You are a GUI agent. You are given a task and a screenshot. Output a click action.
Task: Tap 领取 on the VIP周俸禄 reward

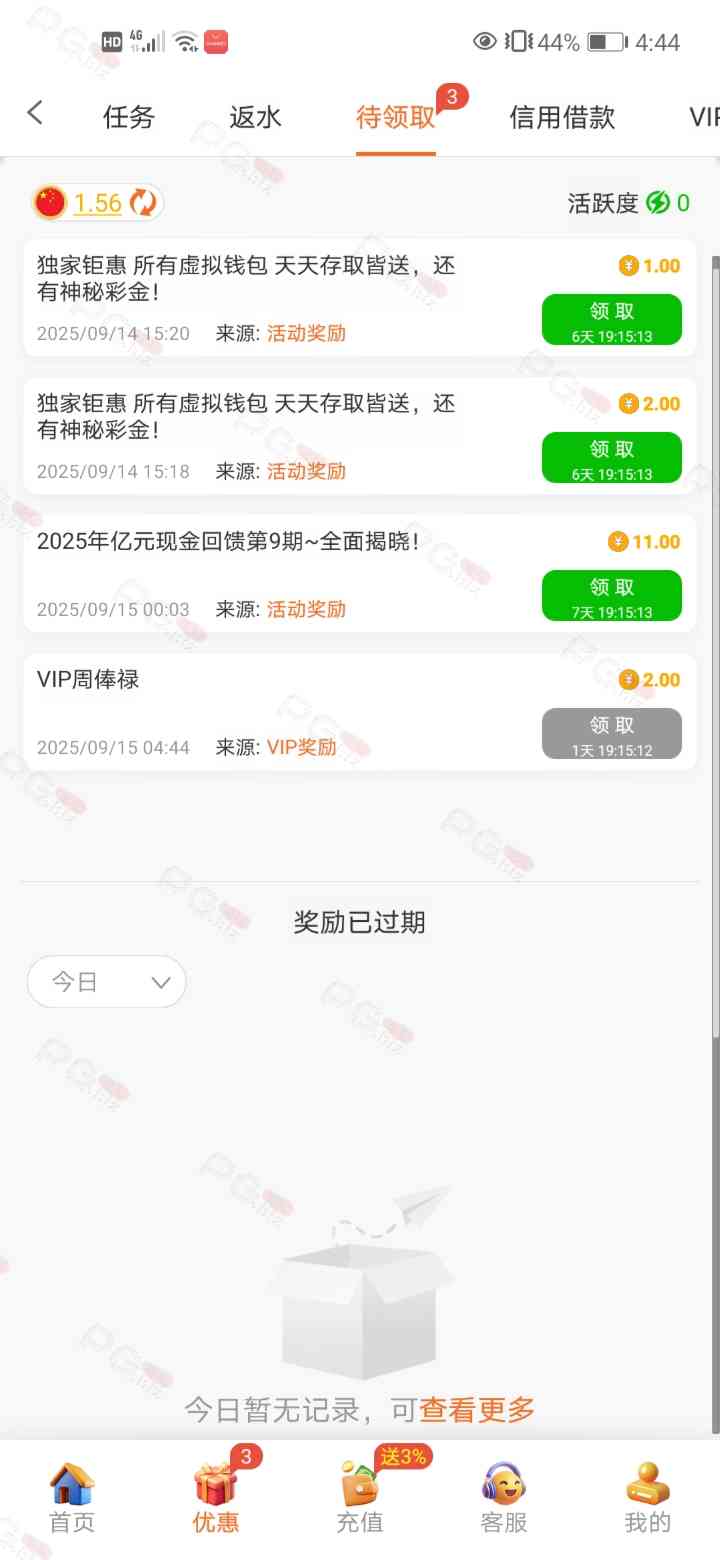pos(611,734)
